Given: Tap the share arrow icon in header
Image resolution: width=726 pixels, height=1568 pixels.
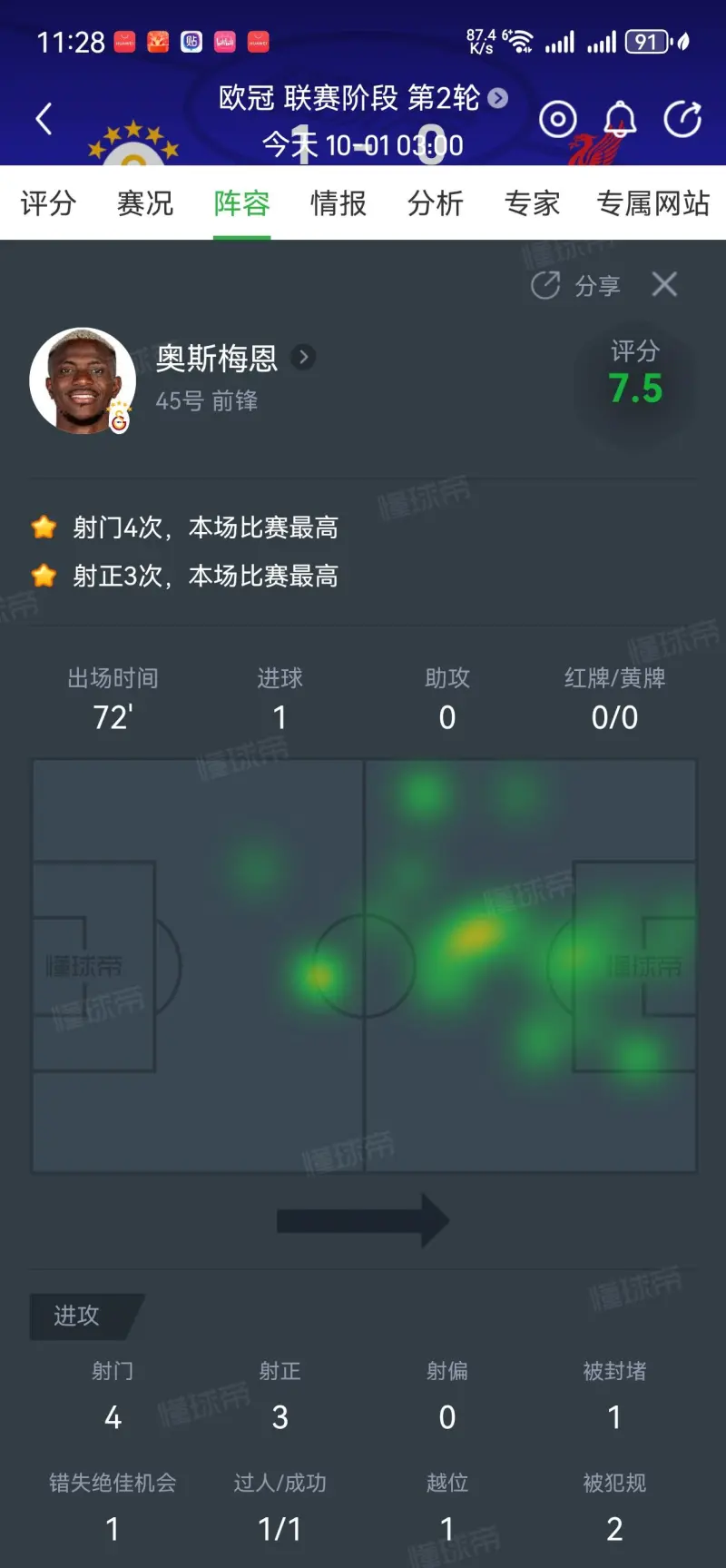Looking at the screenshot, I should [682, 119].
